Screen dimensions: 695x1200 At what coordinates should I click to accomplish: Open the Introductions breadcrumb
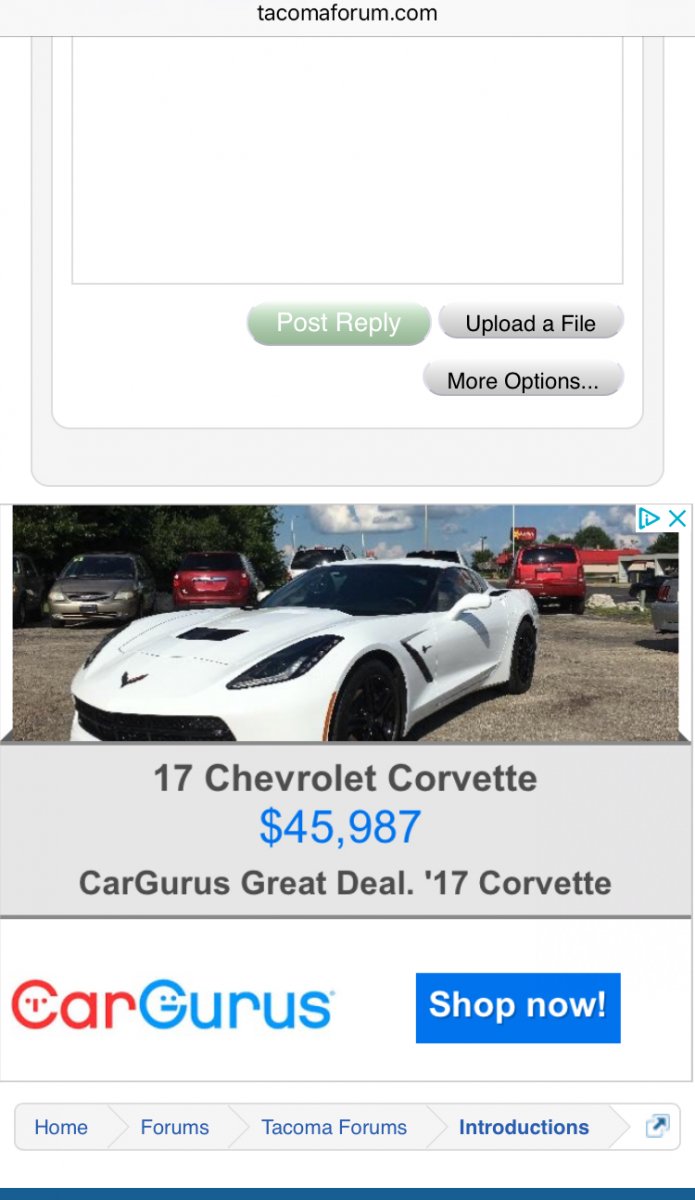click(523, 1127)
